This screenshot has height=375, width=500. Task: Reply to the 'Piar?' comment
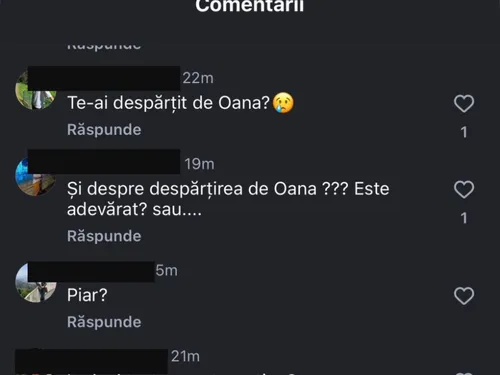[104, 322]
